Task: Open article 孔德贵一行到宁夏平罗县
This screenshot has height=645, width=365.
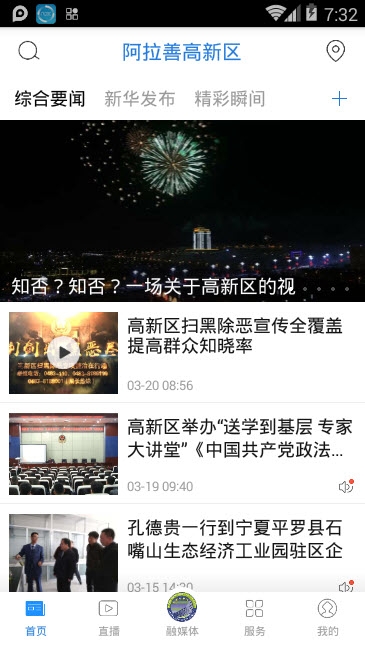Action: point(235,539)
